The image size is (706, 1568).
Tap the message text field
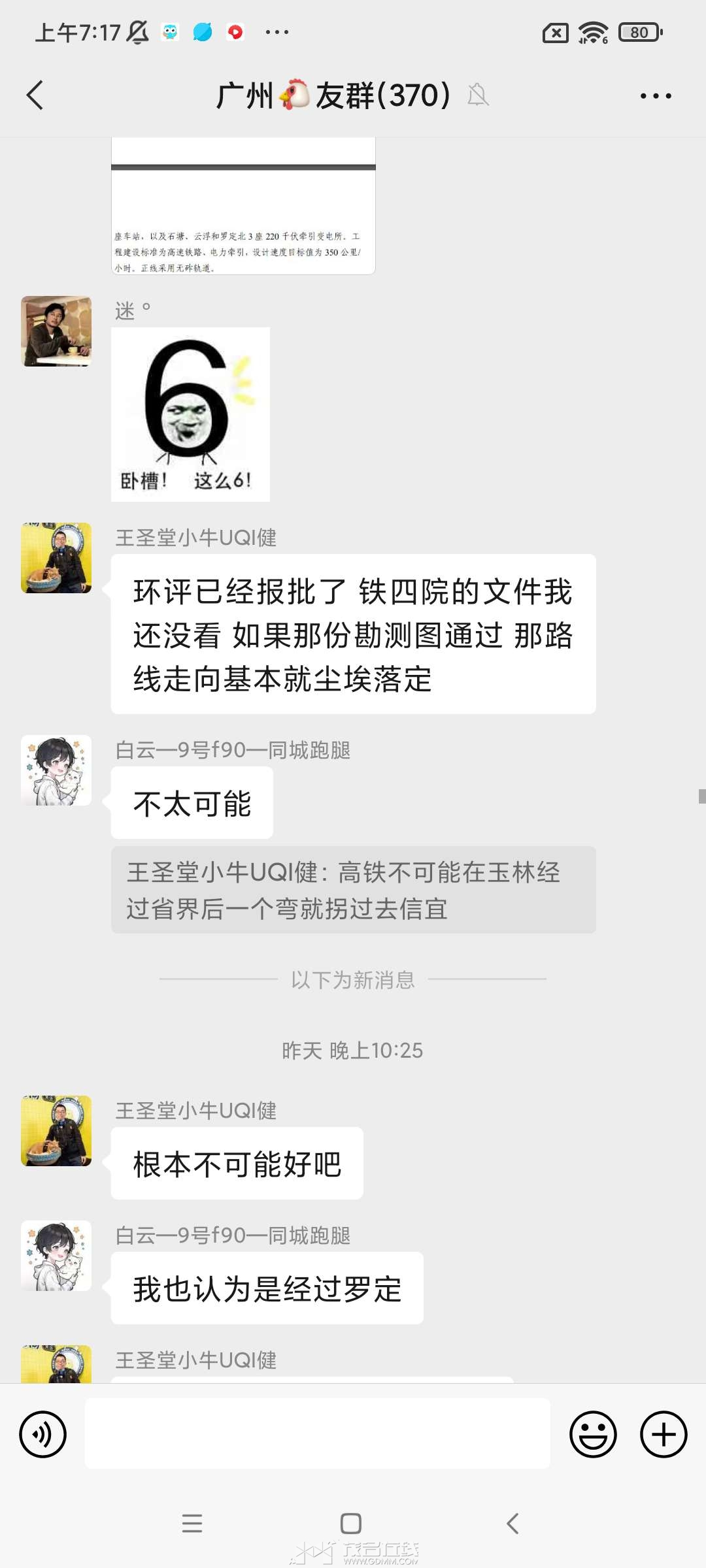coord(317,1433)
